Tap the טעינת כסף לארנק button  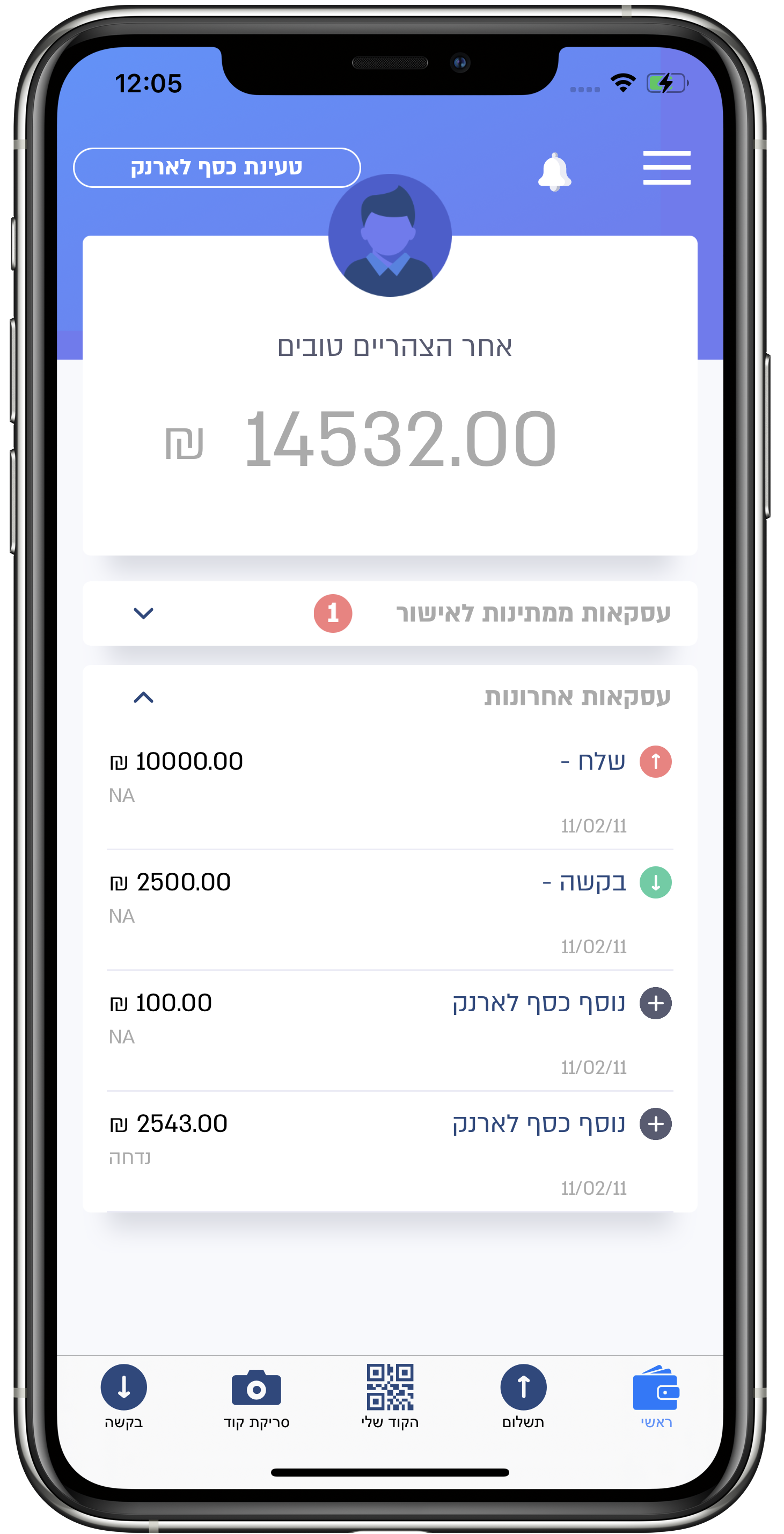click(217, 168)
